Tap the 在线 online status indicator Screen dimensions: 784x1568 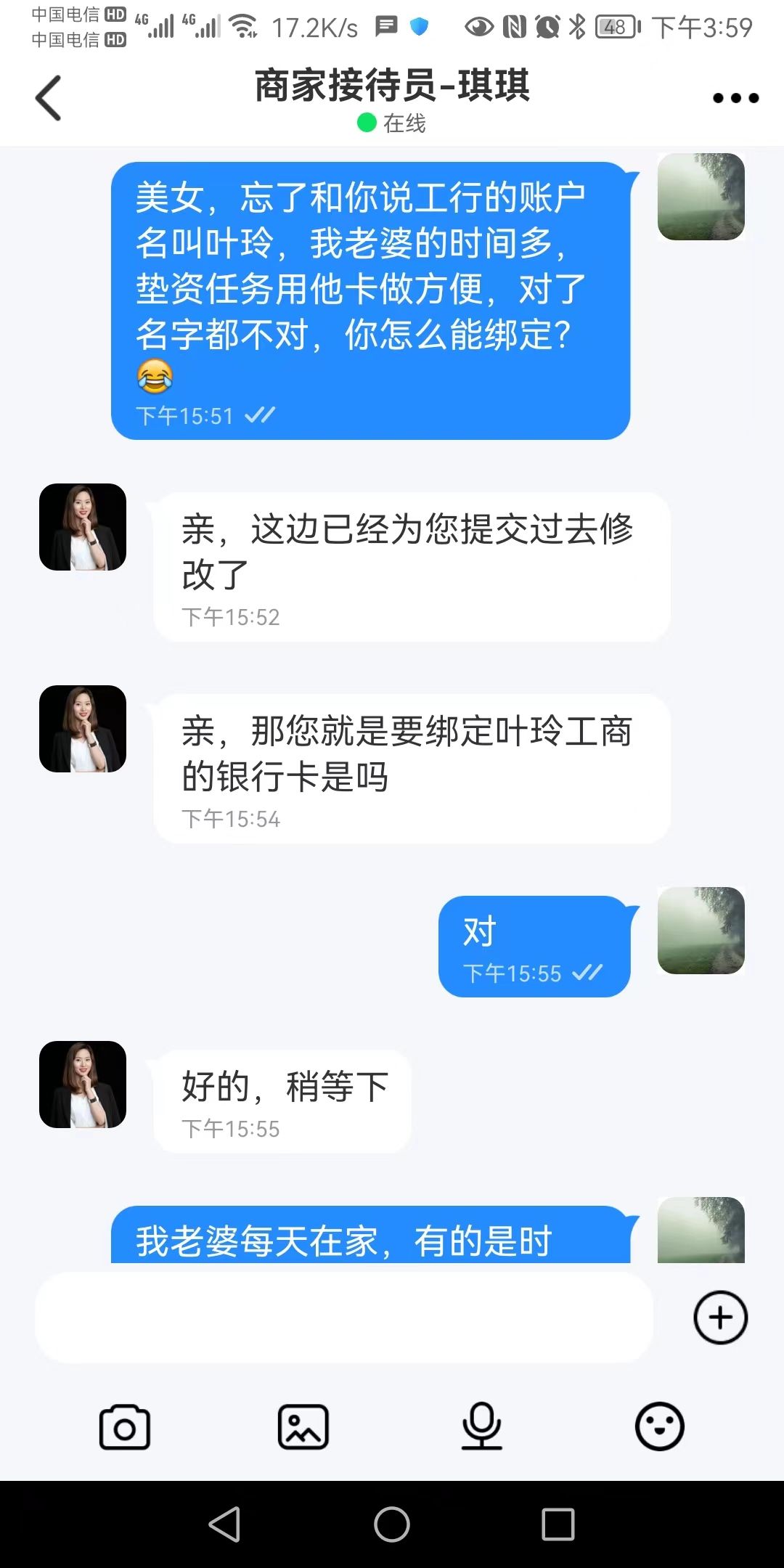pos(392,123)
